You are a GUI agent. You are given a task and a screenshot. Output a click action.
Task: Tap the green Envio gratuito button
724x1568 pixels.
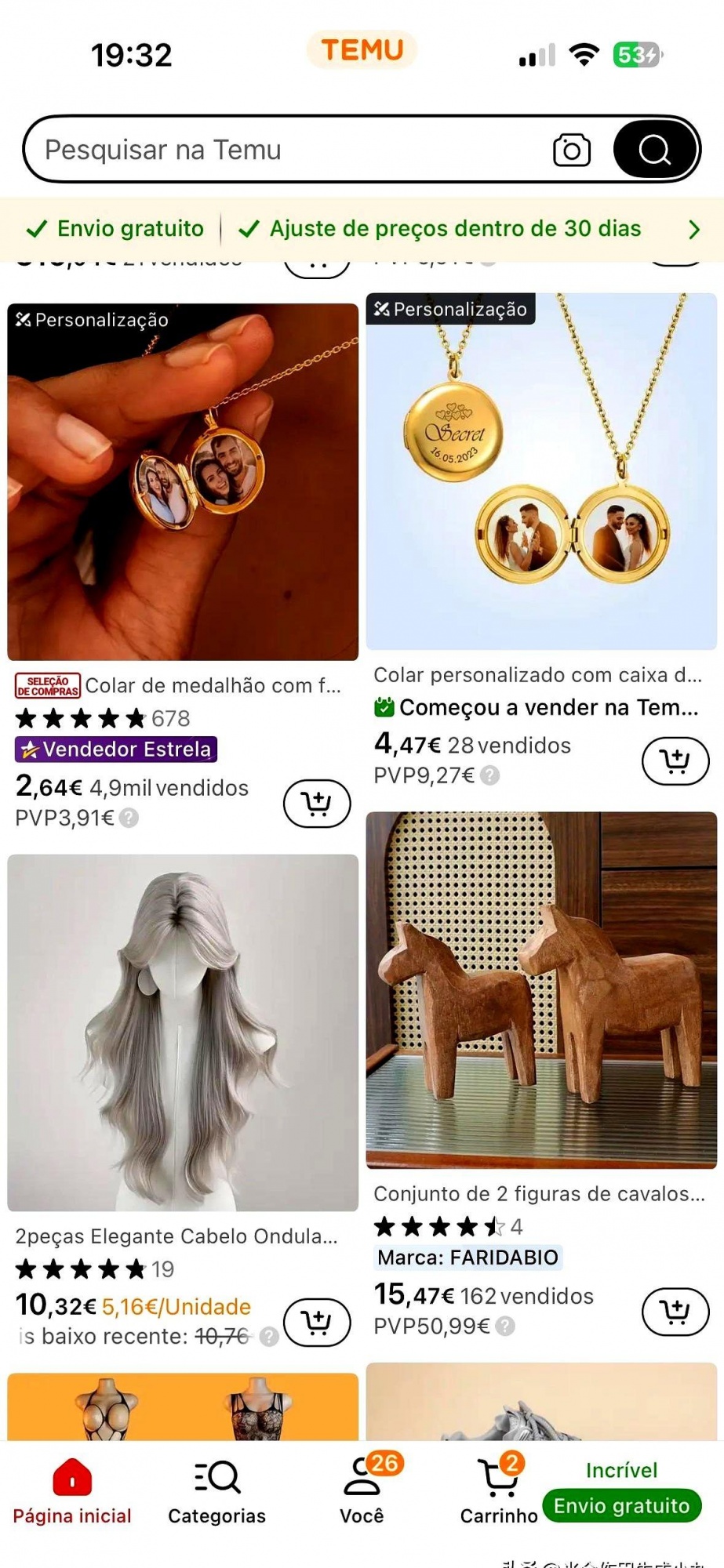coord(621,1505)
